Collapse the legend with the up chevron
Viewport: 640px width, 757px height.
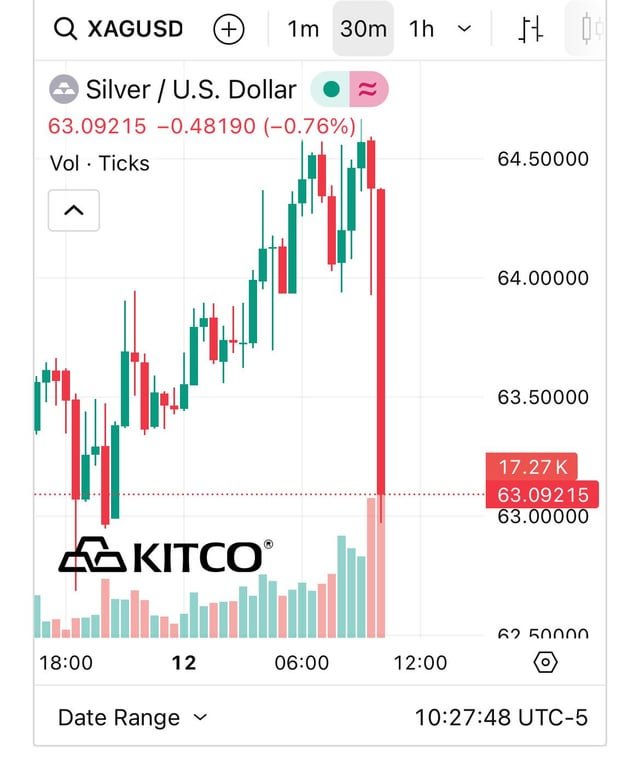[x=74, y=210]
